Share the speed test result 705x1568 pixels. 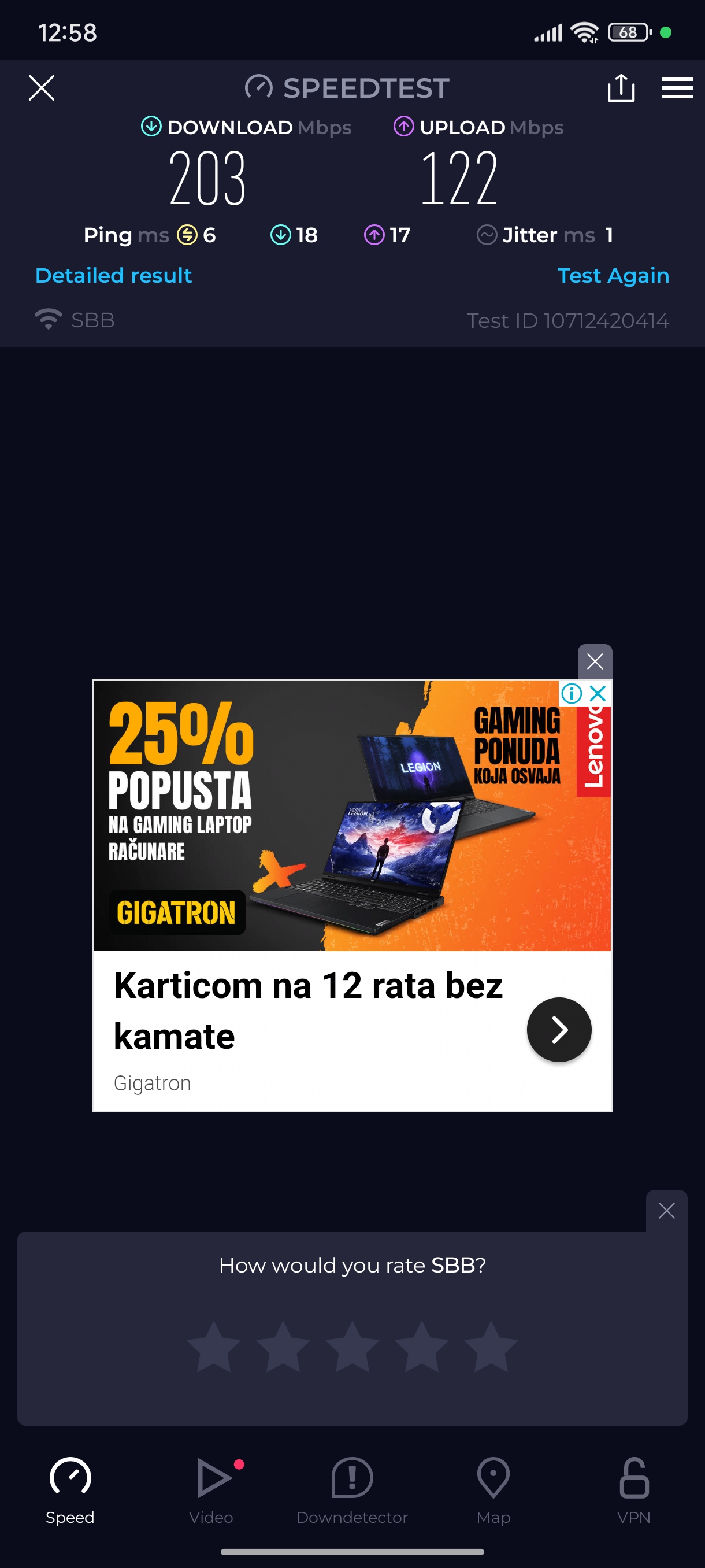pos(621,88)
